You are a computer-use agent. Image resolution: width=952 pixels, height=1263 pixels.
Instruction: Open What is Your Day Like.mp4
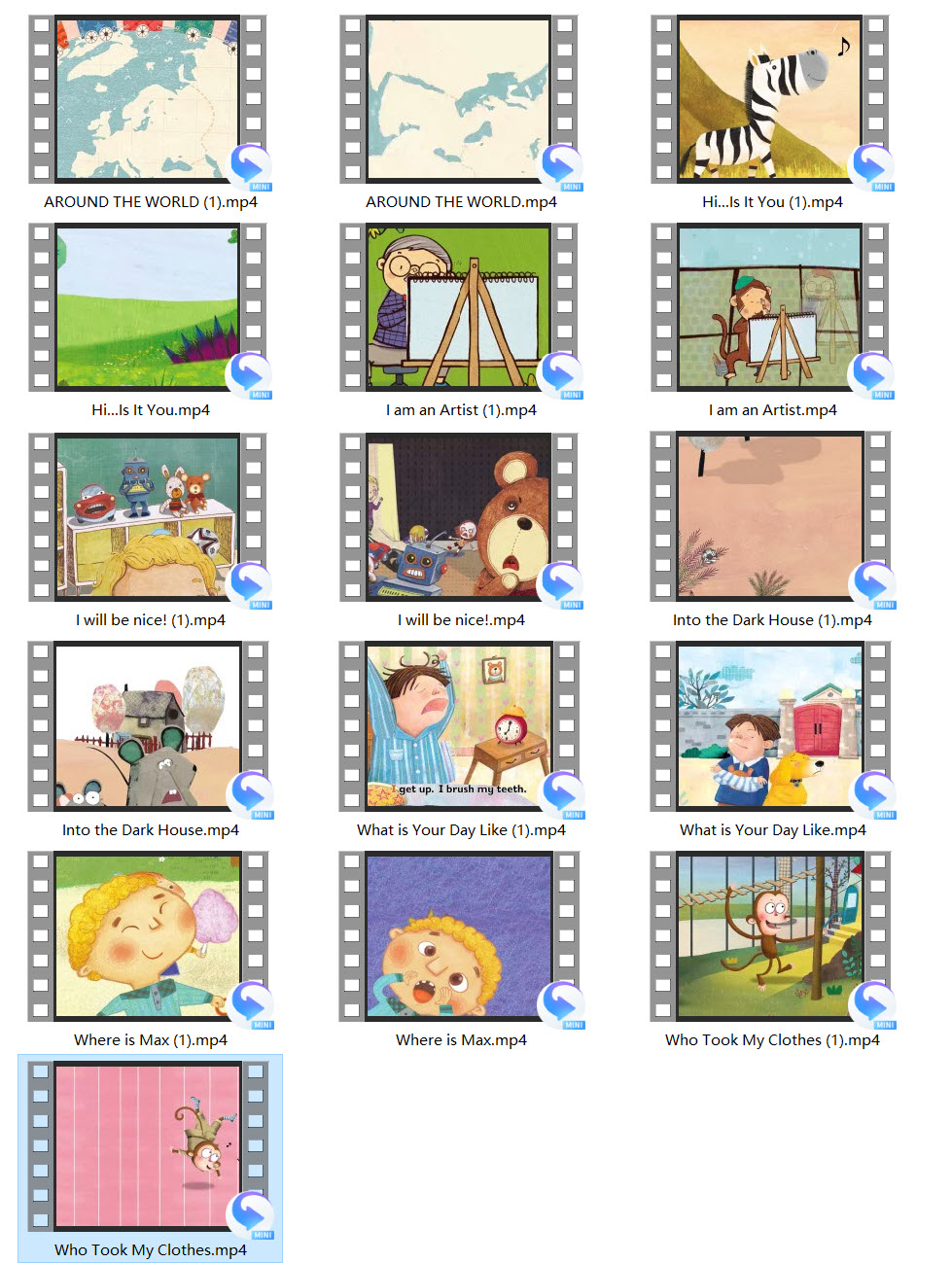point(770,726)
